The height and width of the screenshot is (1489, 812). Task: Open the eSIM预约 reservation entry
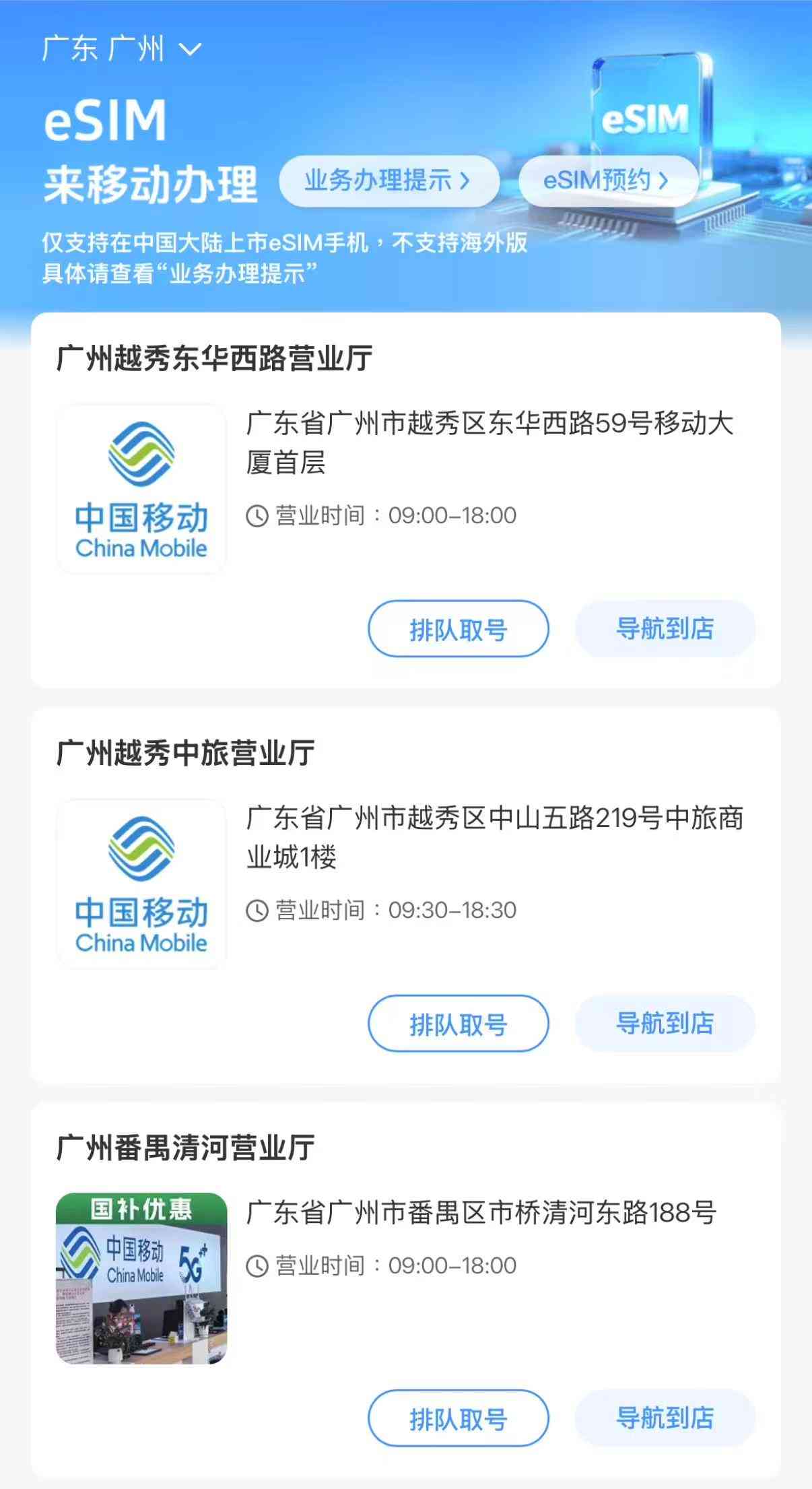tap(609, 180)
